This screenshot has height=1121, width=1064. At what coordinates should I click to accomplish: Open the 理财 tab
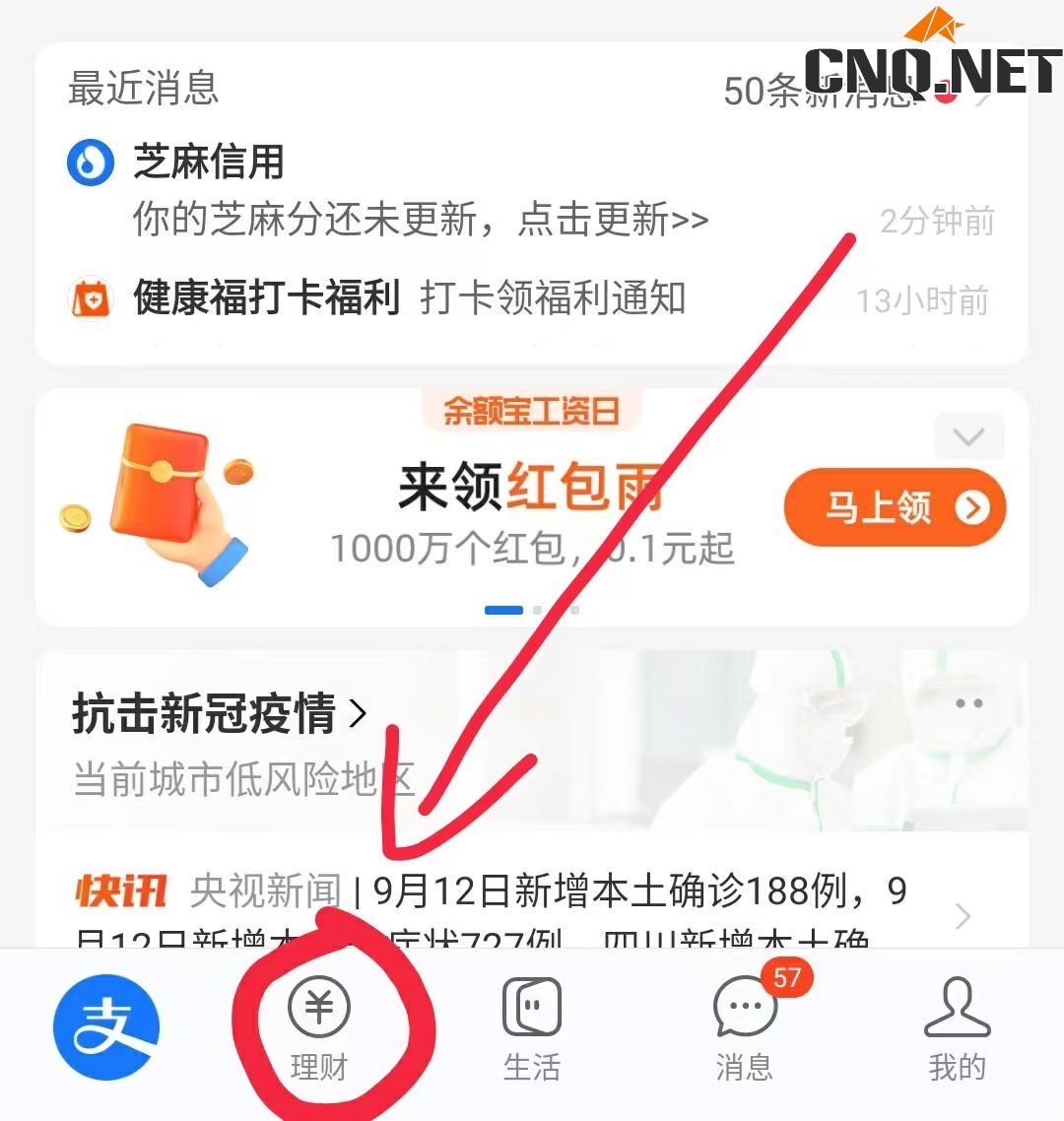pos(319,1031)
